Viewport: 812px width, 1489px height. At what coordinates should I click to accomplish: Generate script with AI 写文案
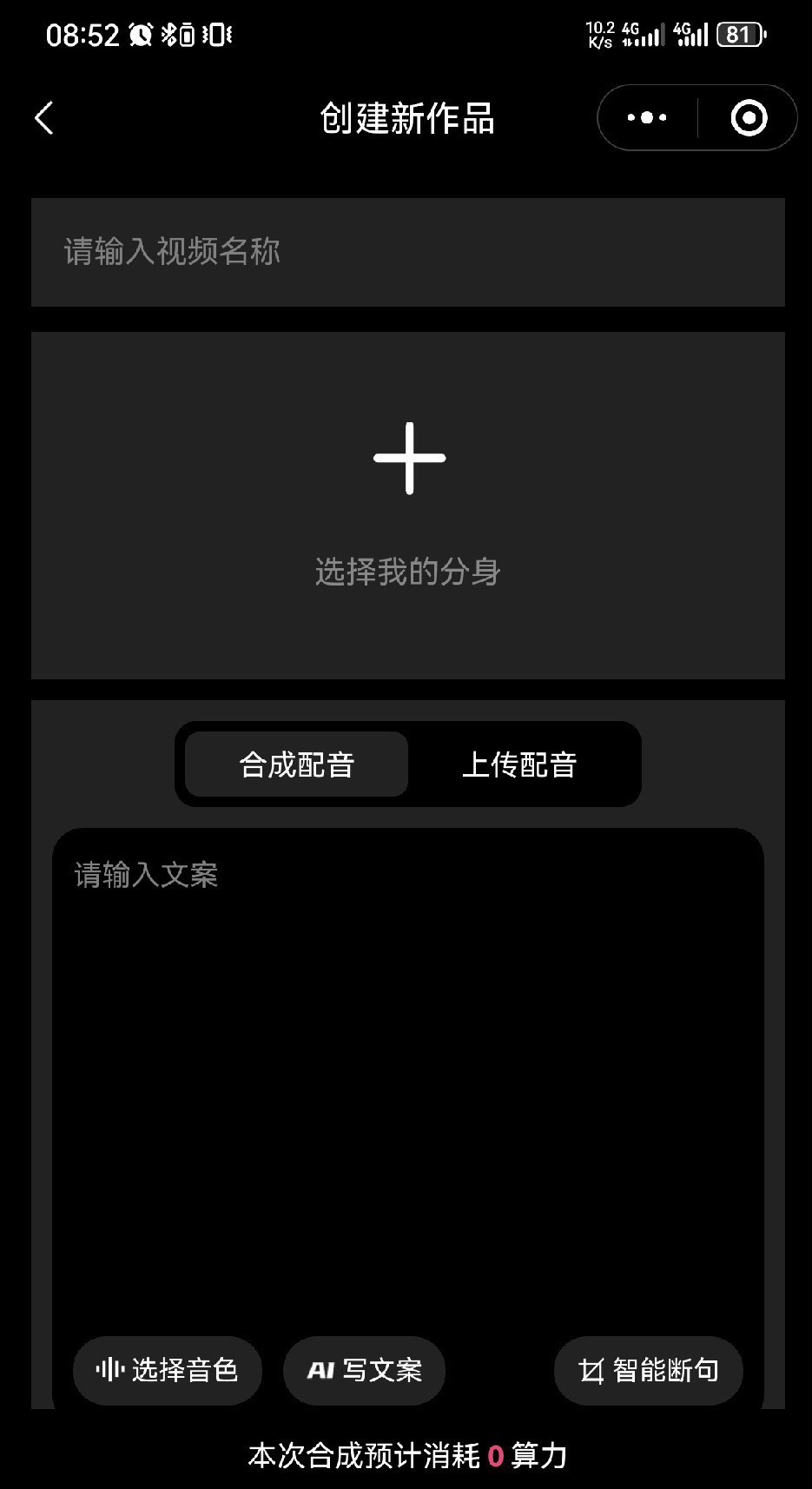365,1371
